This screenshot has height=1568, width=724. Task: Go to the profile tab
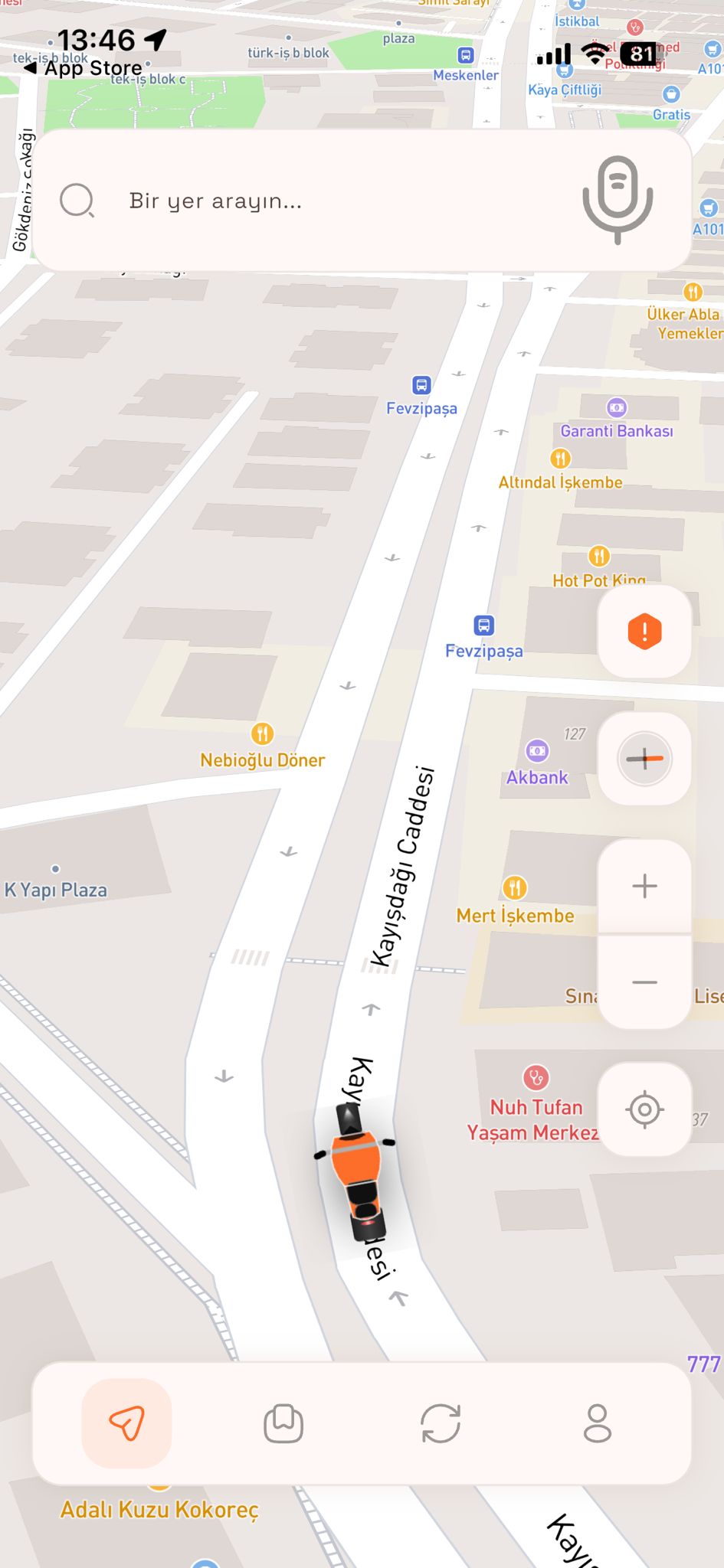tap(597, 1423)
